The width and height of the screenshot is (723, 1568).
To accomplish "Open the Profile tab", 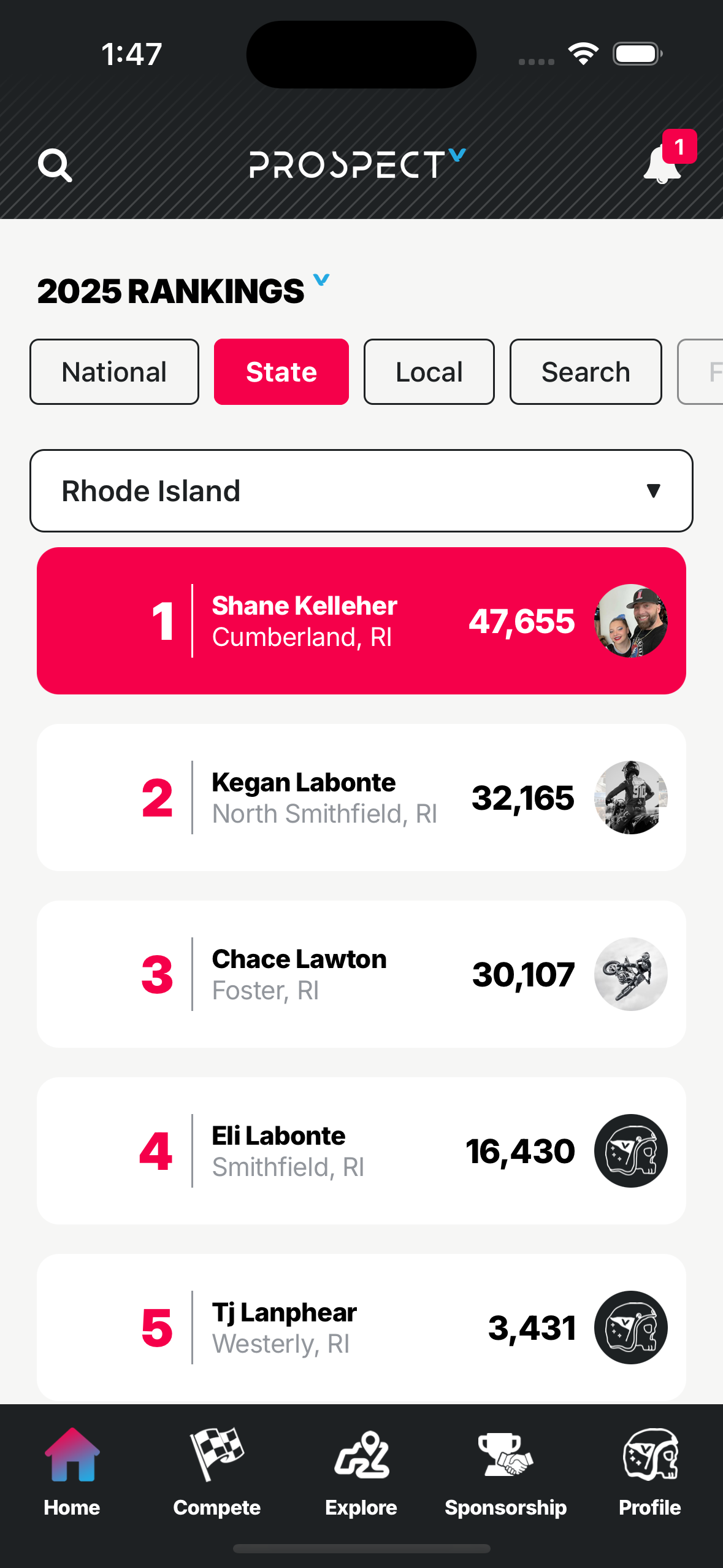I will coord(650,1472).
